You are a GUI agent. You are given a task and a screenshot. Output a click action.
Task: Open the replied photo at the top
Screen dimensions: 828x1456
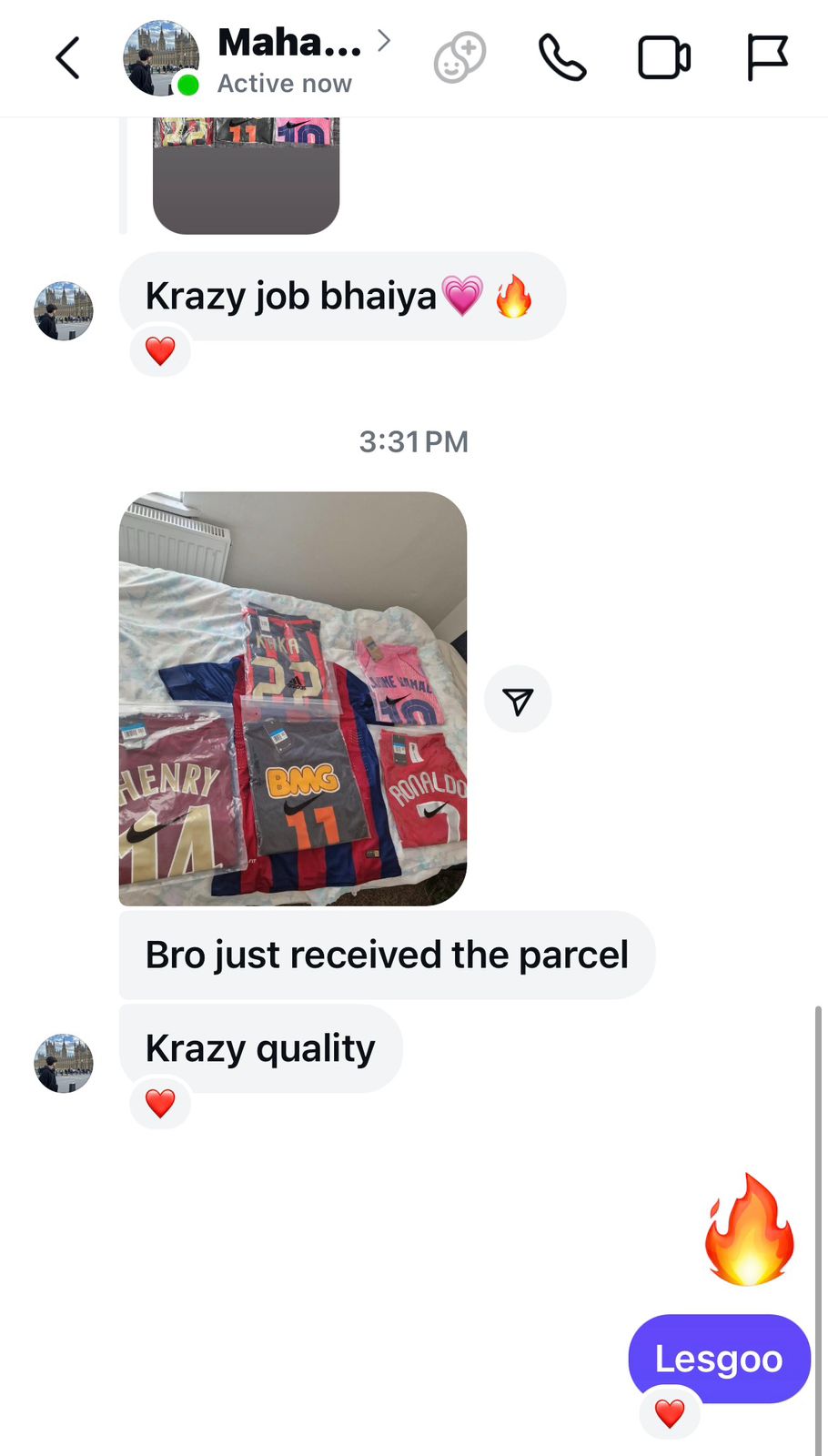pyautogui.click(x=246, y=173)
